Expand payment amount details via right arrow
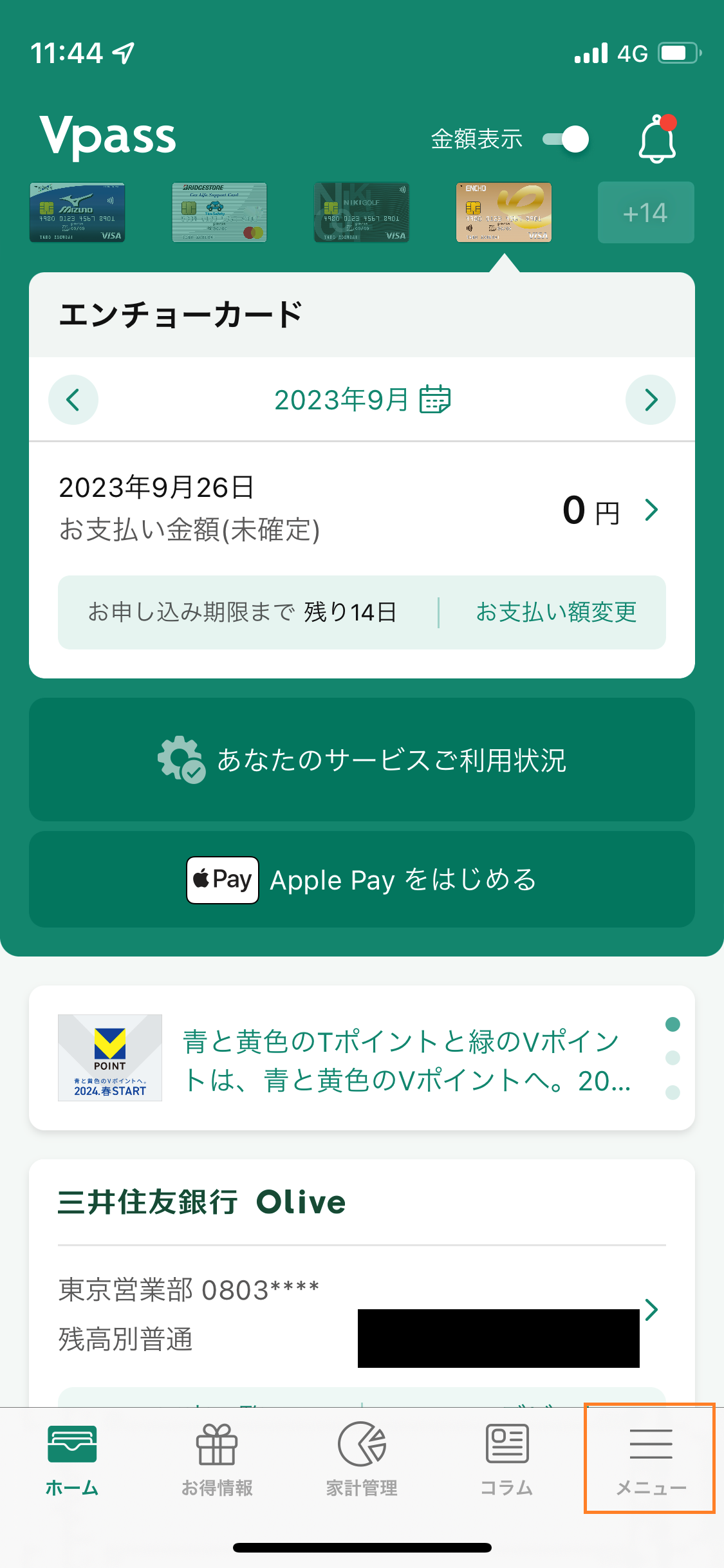This screenshot has width=724, height=1568. click(652, 510)
